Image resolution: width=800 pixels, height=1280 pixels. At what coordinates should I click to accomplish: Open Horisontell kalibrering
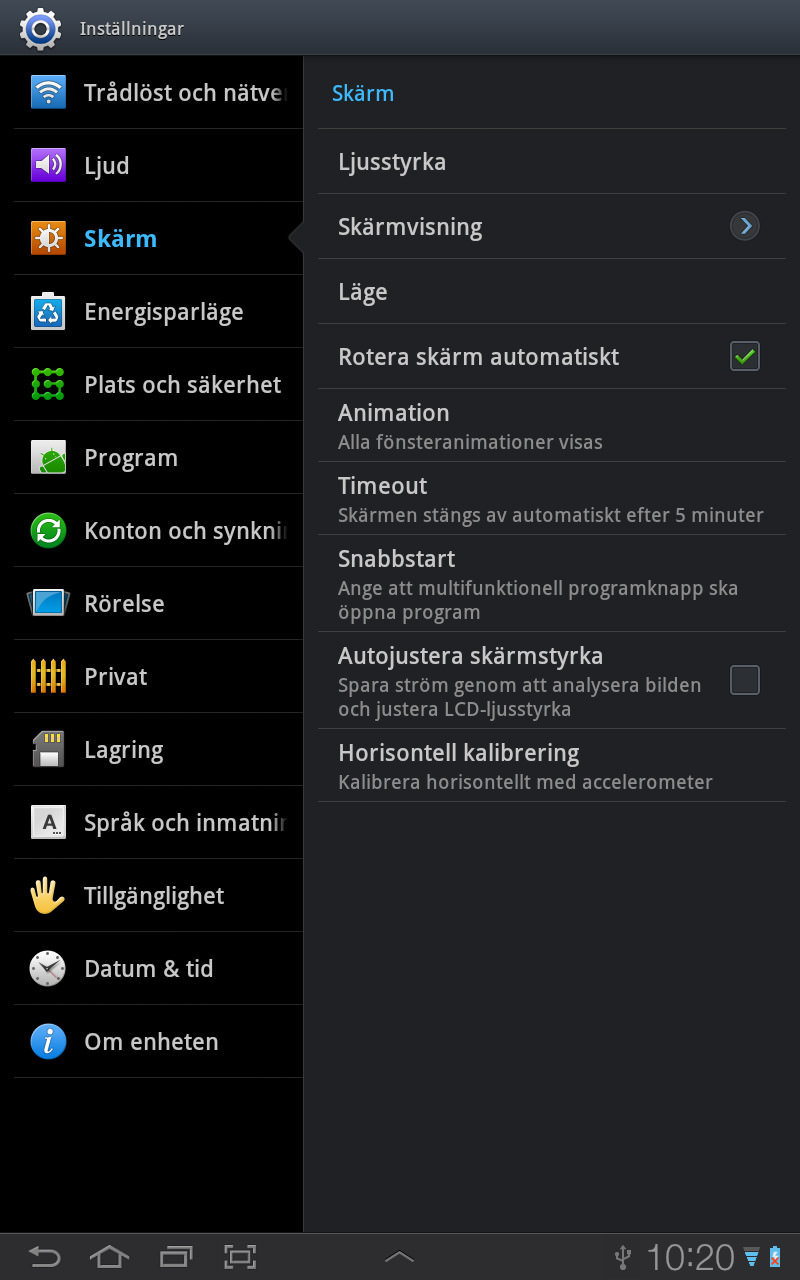click(x=552, y=766)
